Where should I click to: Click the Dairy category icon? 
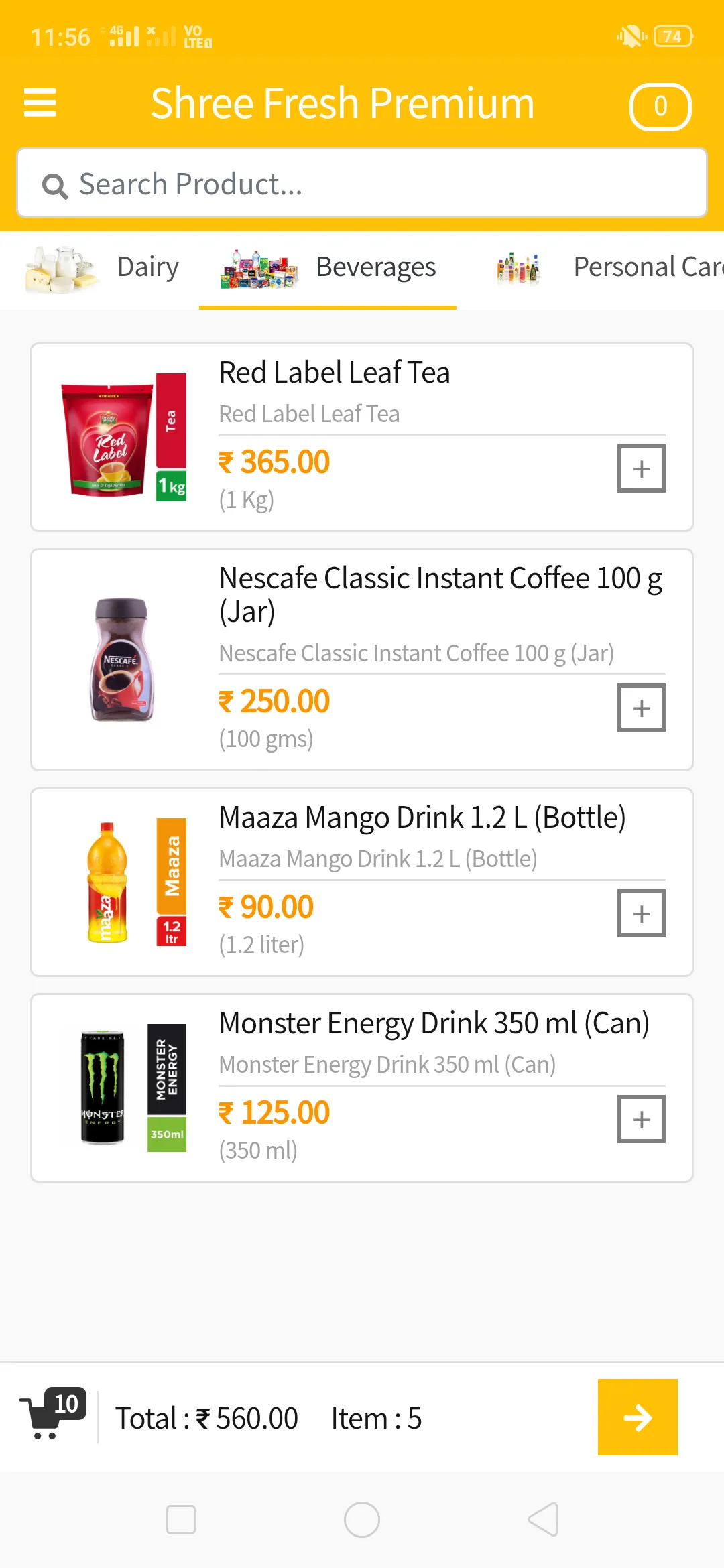pyautogui.click(x=59, y=267)
